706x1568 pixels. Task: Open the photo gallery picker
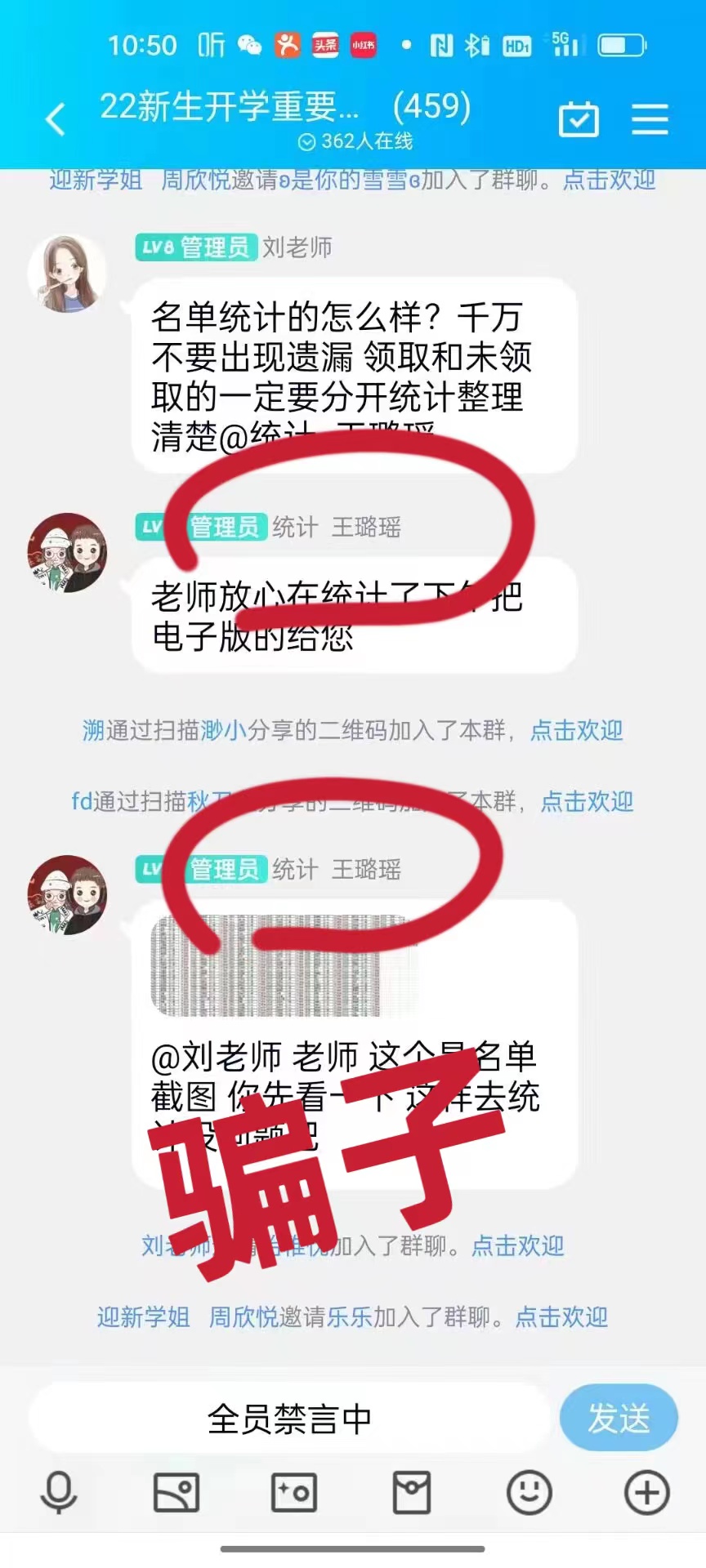(x=176, y=1494)
